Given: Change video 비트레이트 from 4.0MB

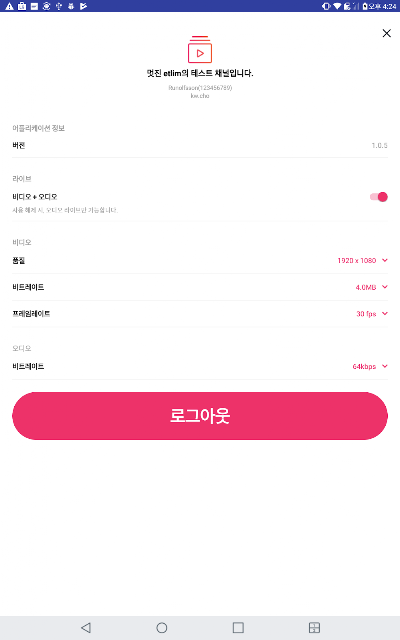Looking at the screenshot, I should [371, 287].
